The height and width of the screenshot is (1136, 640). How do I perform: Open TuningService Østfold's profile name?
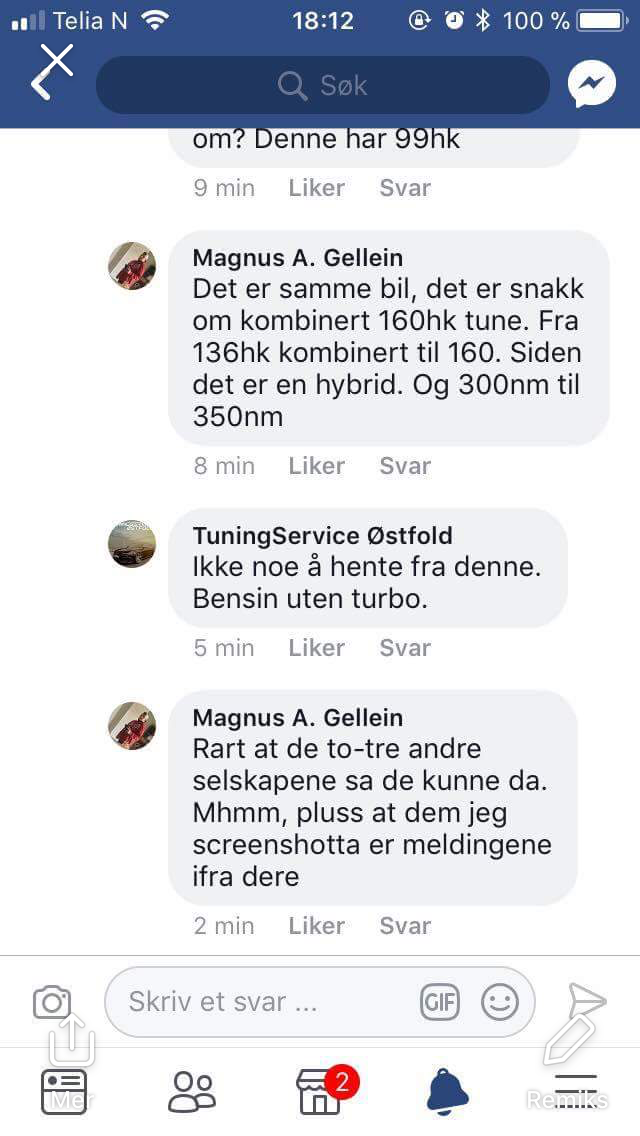(322, 535)
